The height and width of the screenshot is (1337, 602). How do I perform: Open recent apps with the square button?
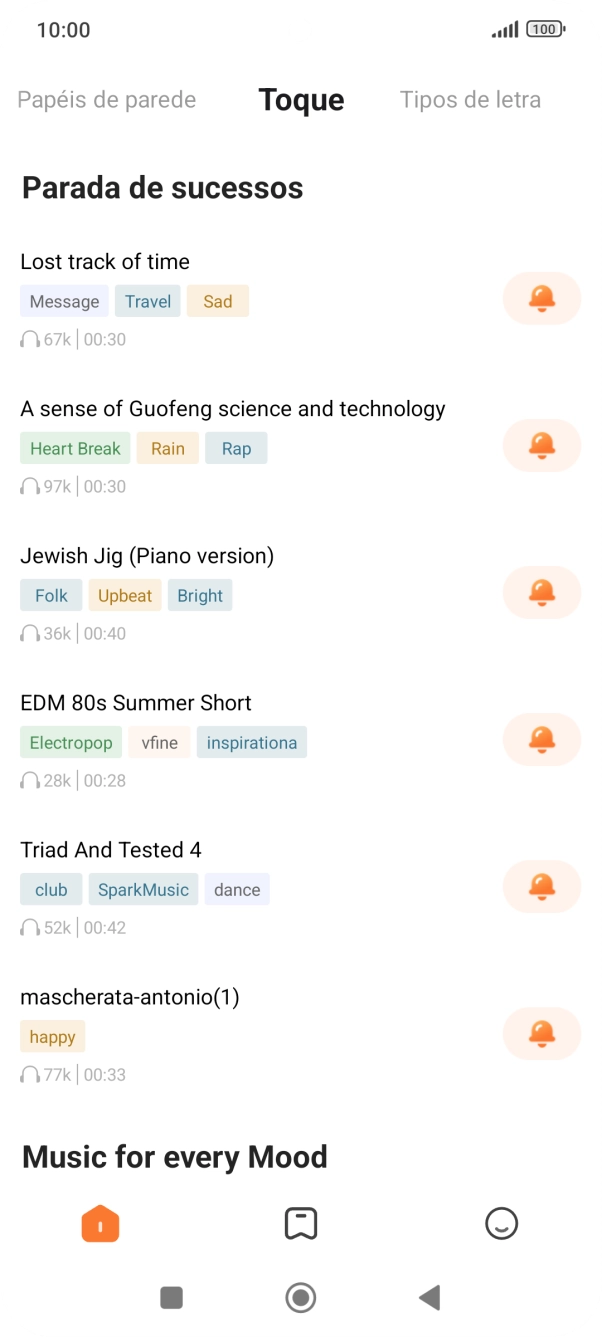click(x=171, y=1298)
